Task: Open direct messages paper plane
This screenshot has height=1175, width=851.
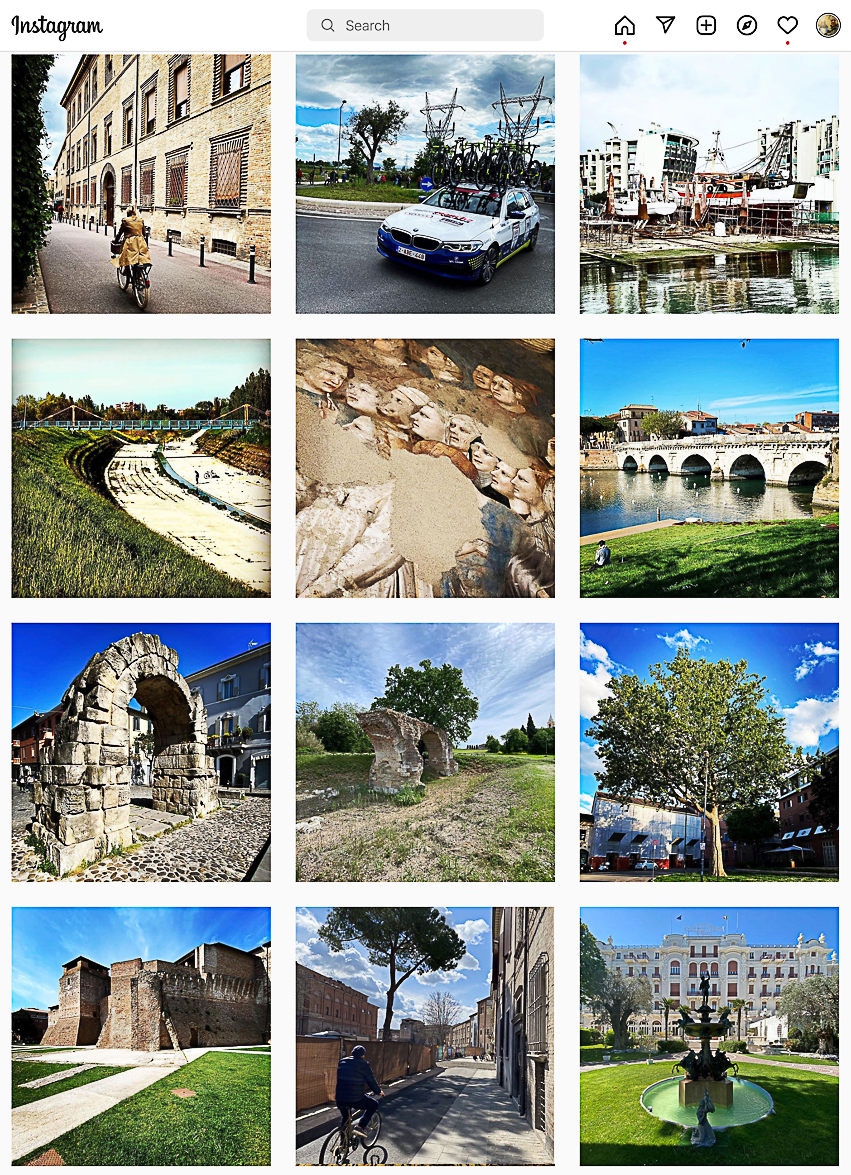Action: click(x=666, y=26)
